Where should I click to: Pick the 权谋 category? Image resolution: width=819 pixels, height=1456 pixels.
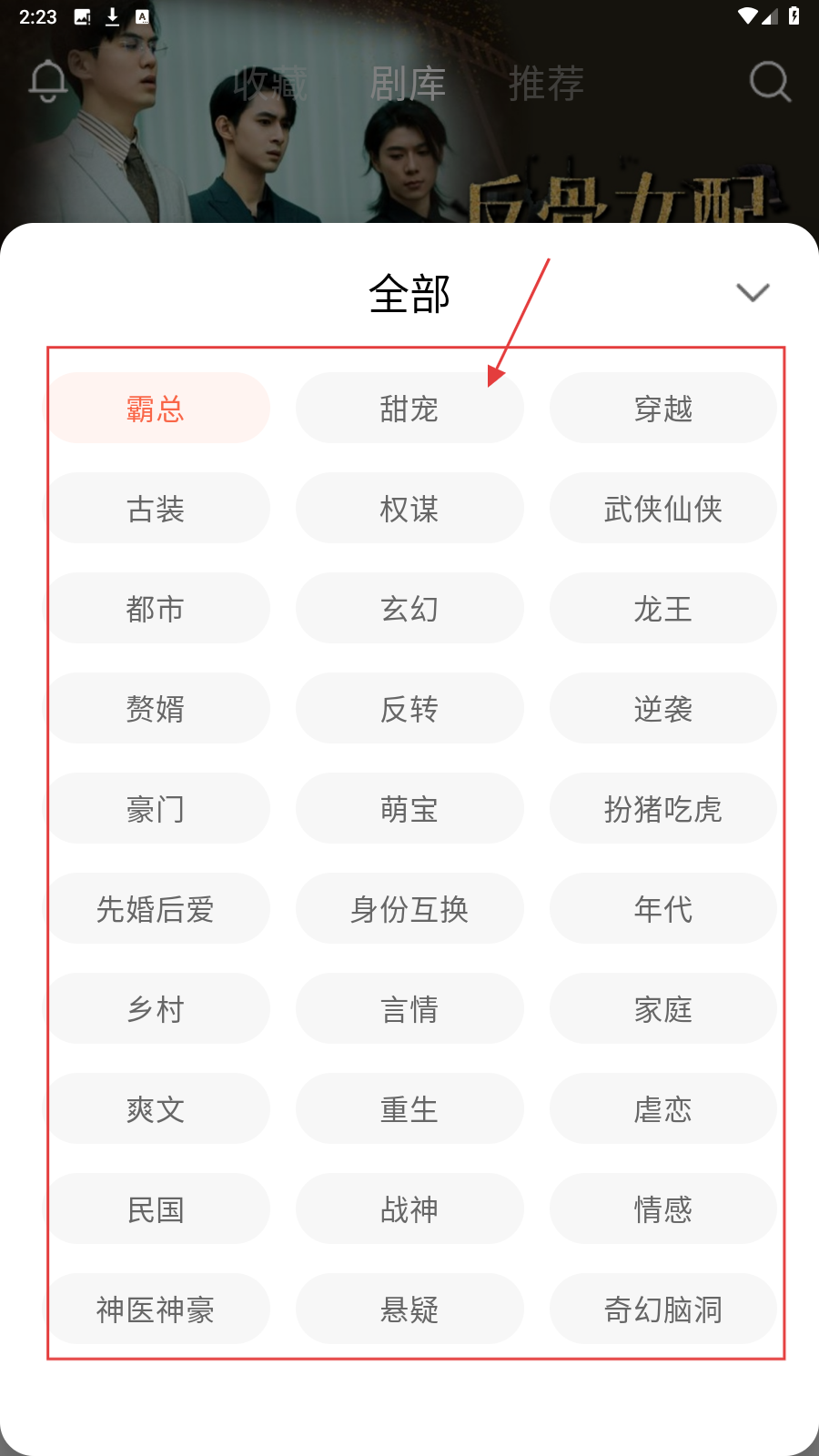click(409, 508)
